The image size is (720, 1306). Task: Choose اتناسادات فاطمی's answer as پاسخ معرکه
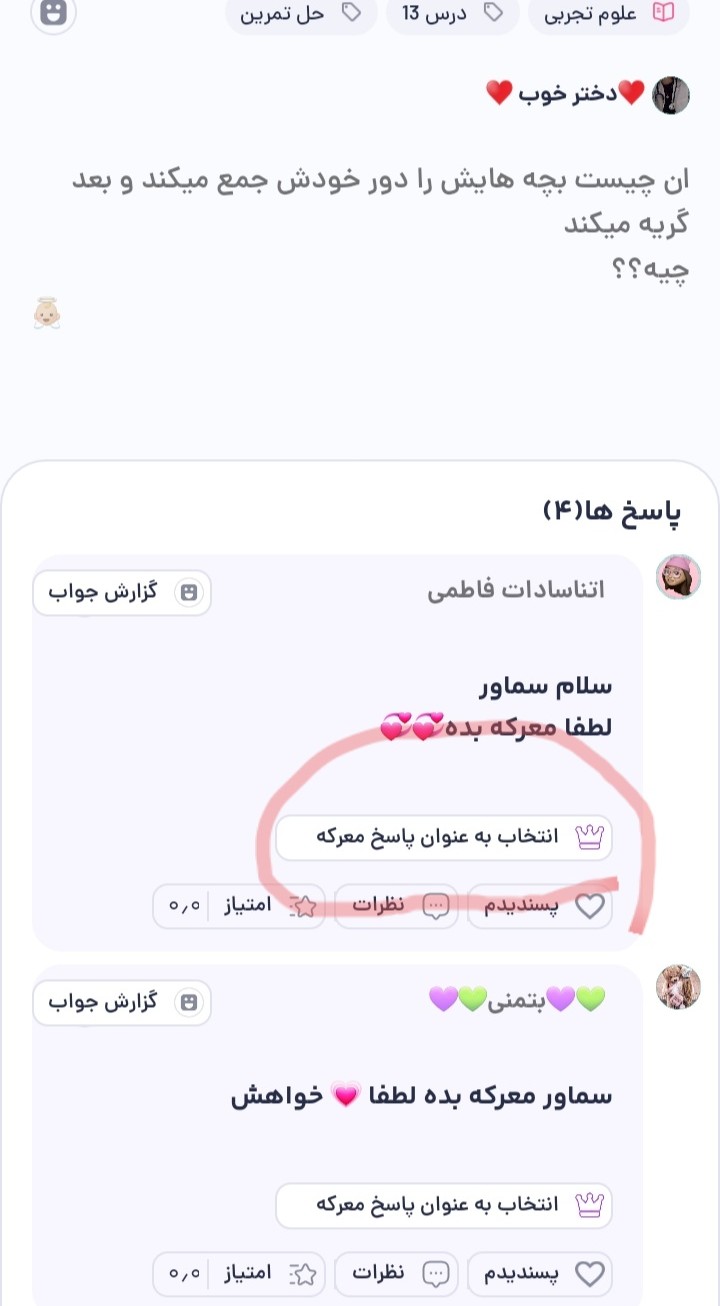click(444, 837)
